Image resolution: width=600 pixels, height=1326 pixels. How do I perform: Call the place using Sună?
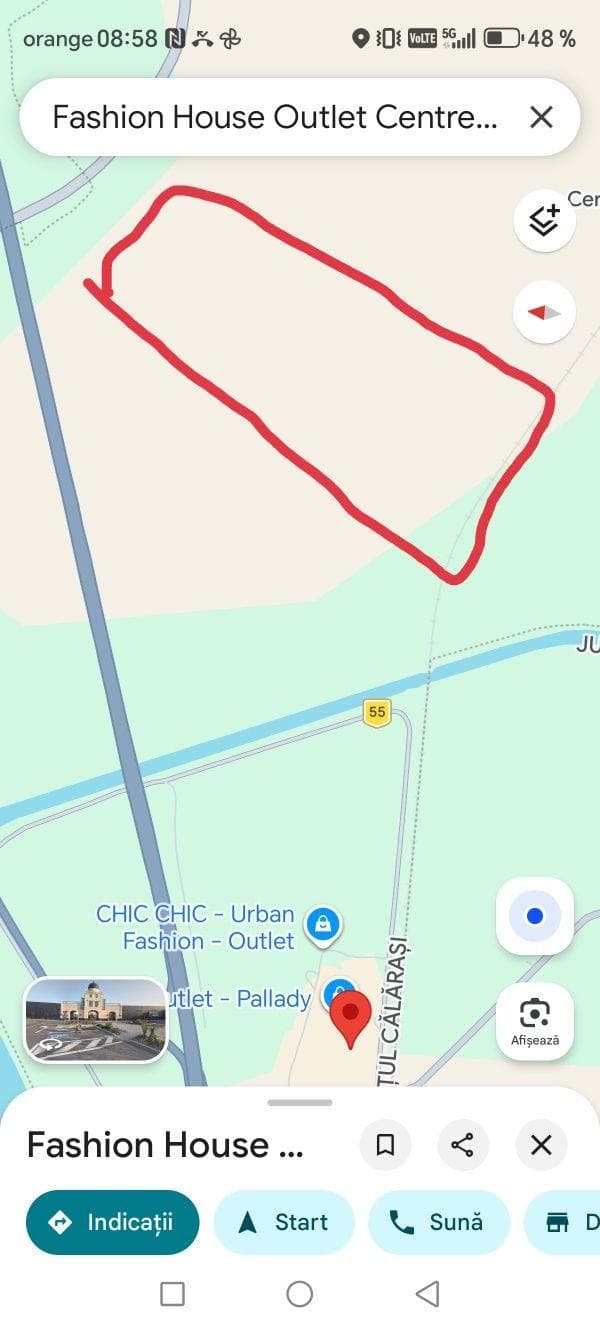(438, 1222)
